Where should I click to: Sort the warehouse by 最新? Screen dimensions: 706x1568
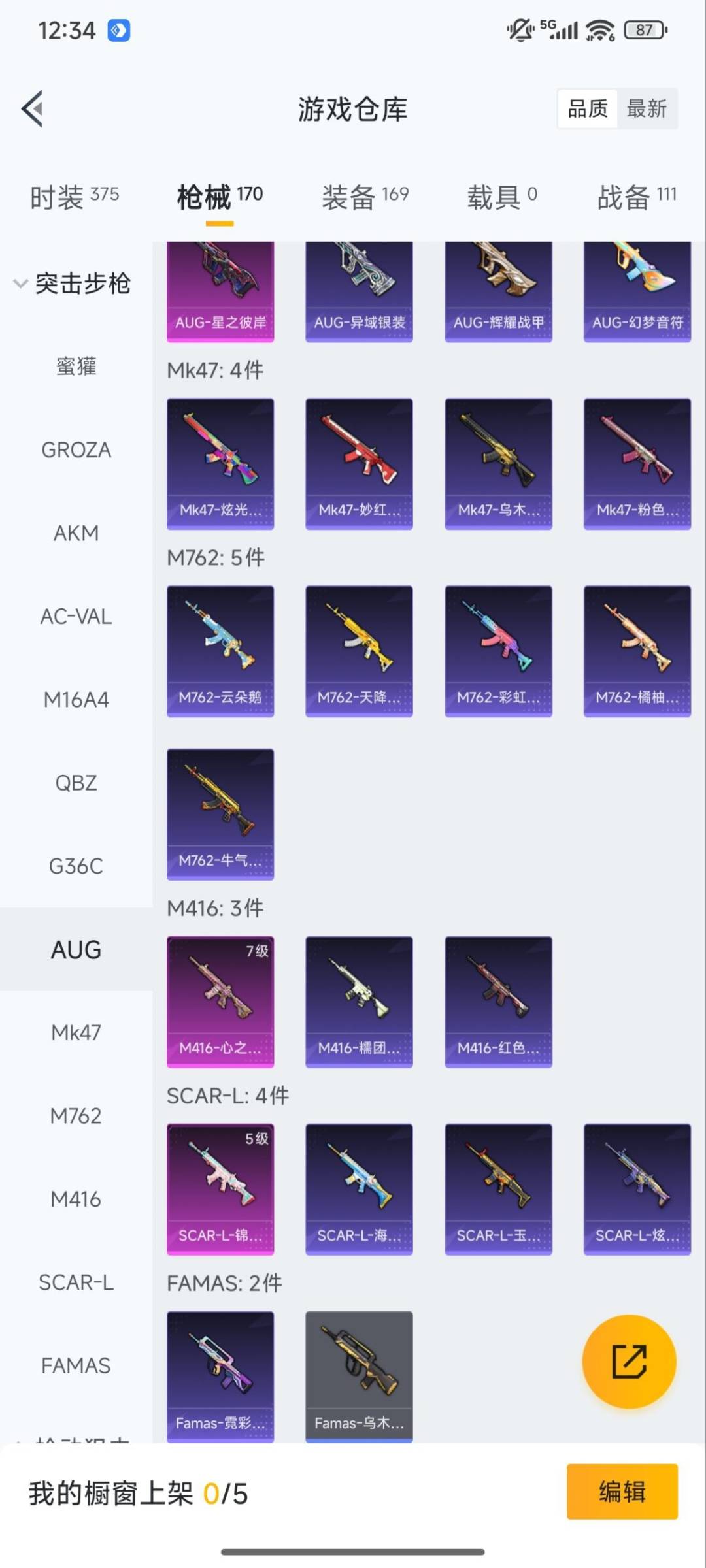(646, 108)
